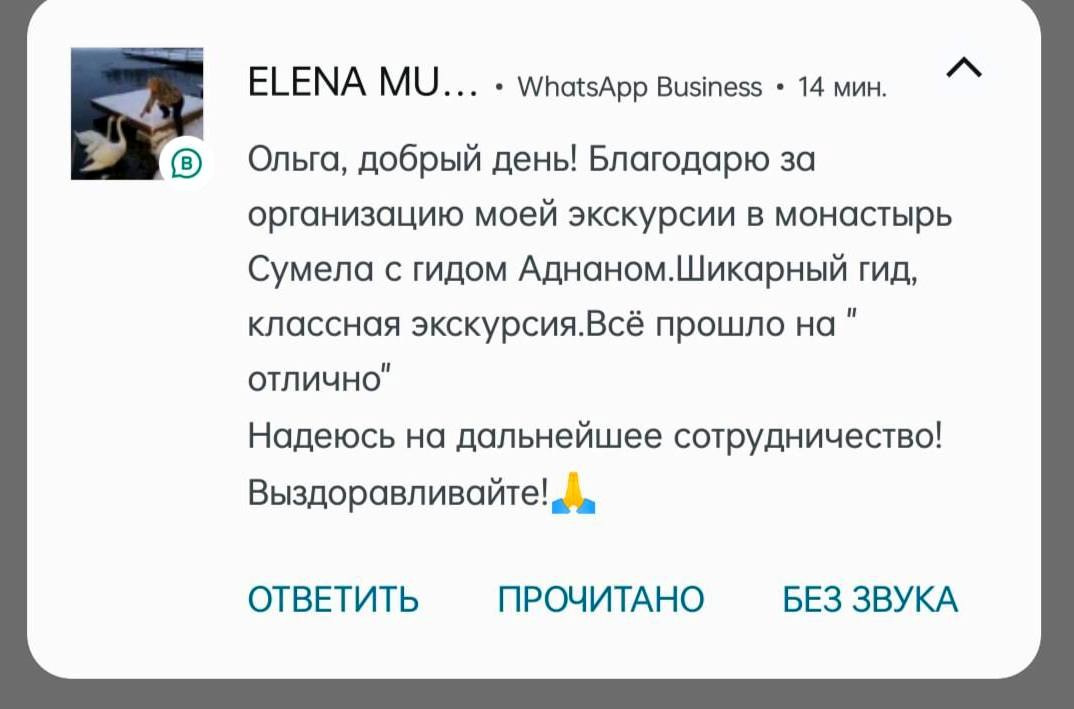Mute the chat with БЕЗ ЗВУКА

(x=870, y=600)
